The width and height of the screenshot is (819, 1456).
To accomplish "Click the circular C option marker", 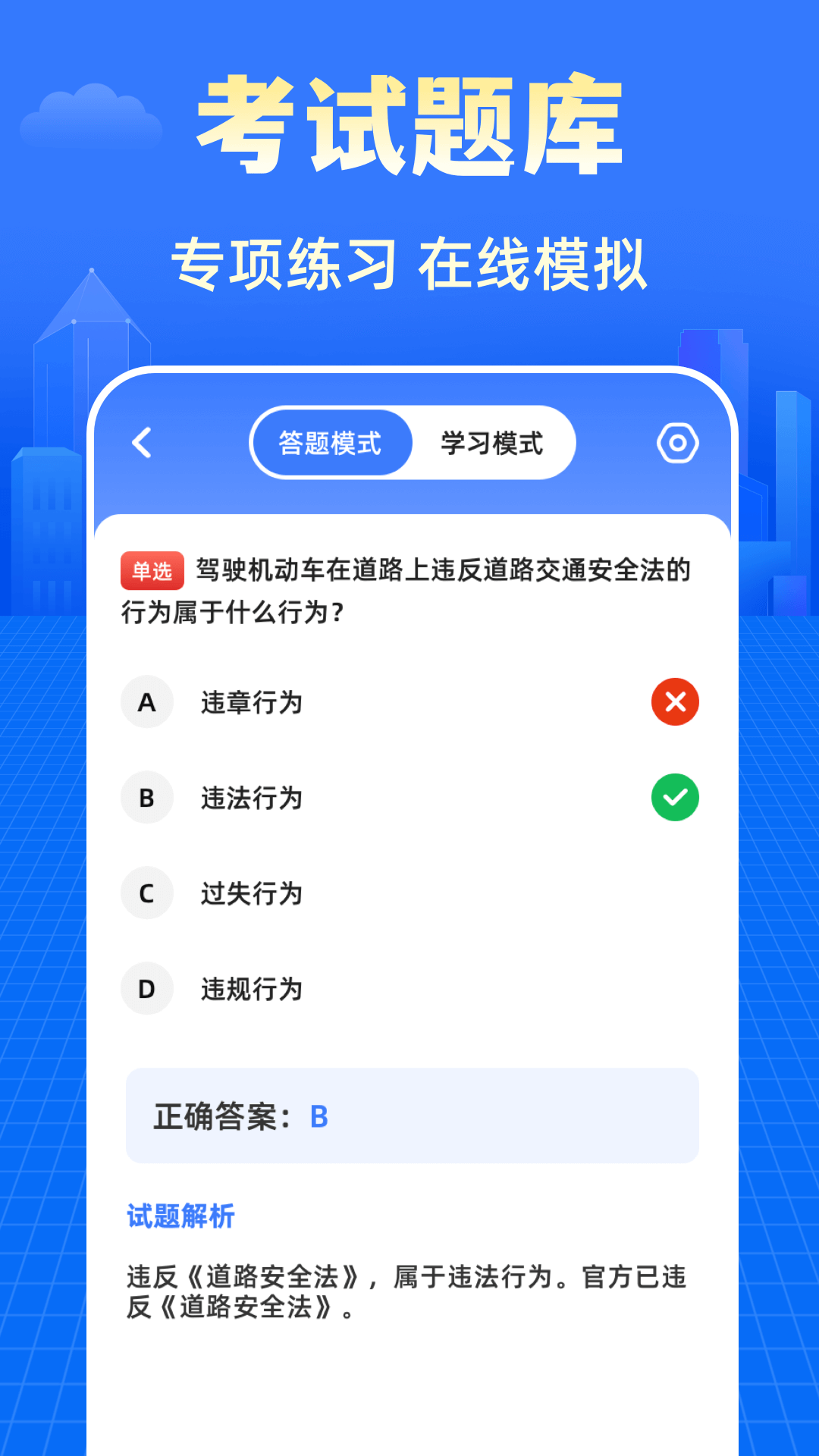I will click(147, 893).
